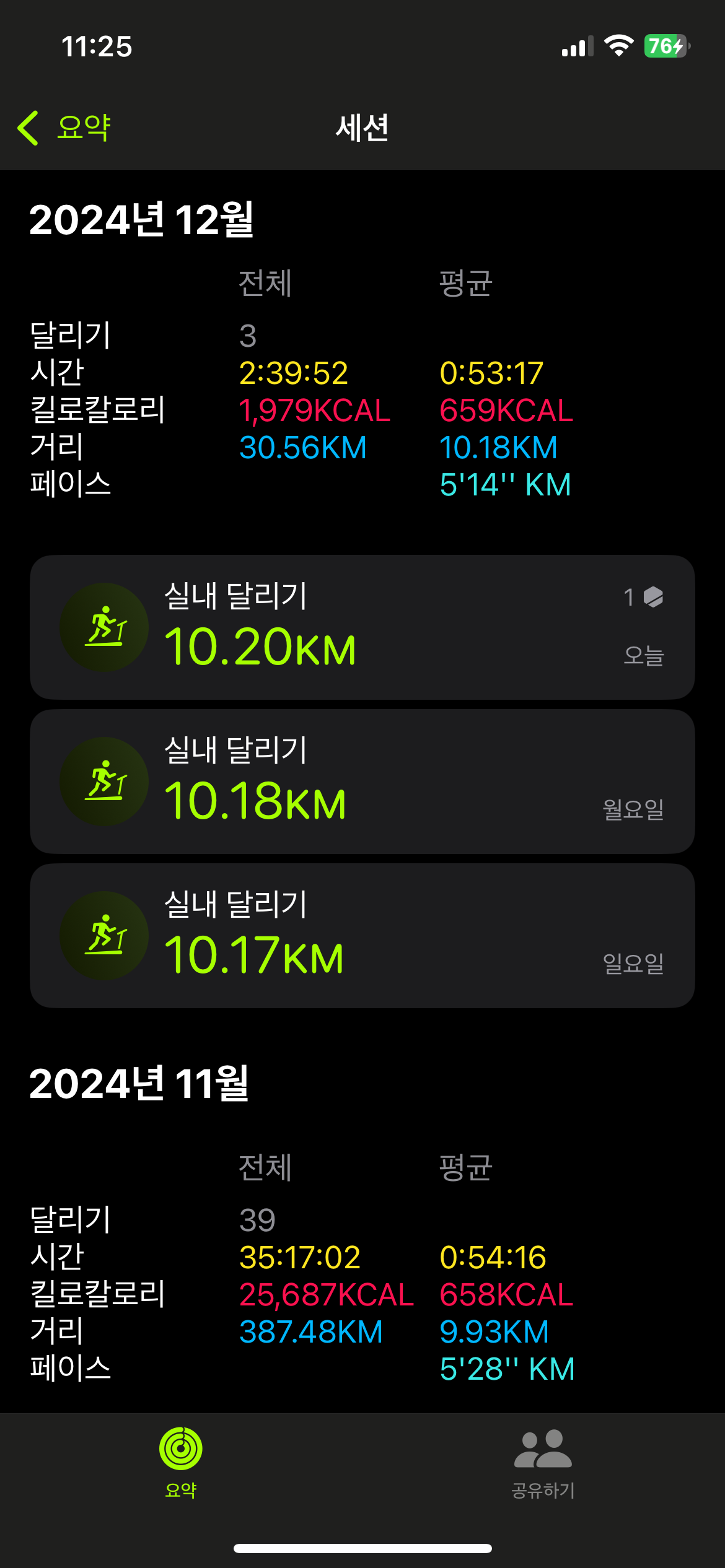
Task: Open today's 10.20KM indoor run
Action: 362,627
